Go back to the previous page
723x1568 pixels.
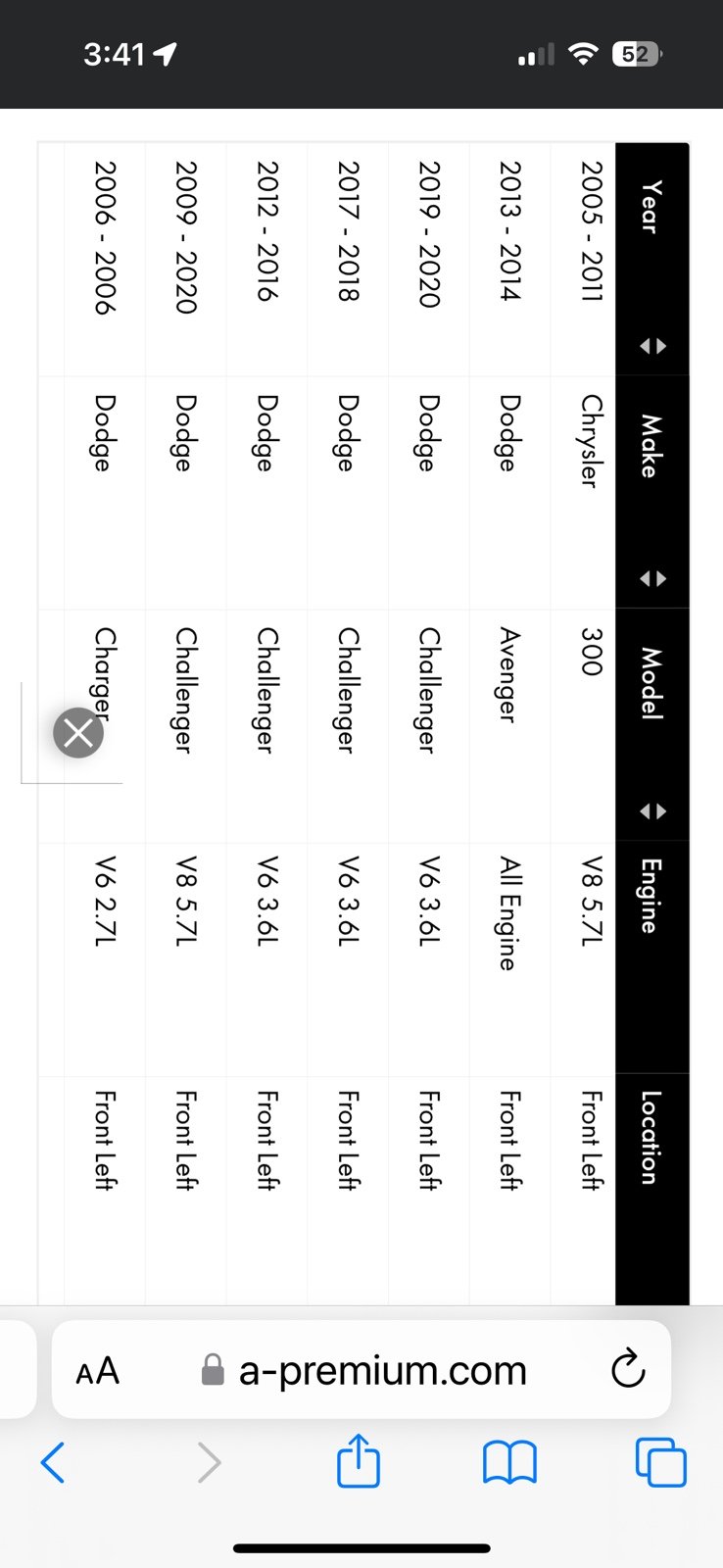click(x=53, y=1463)
